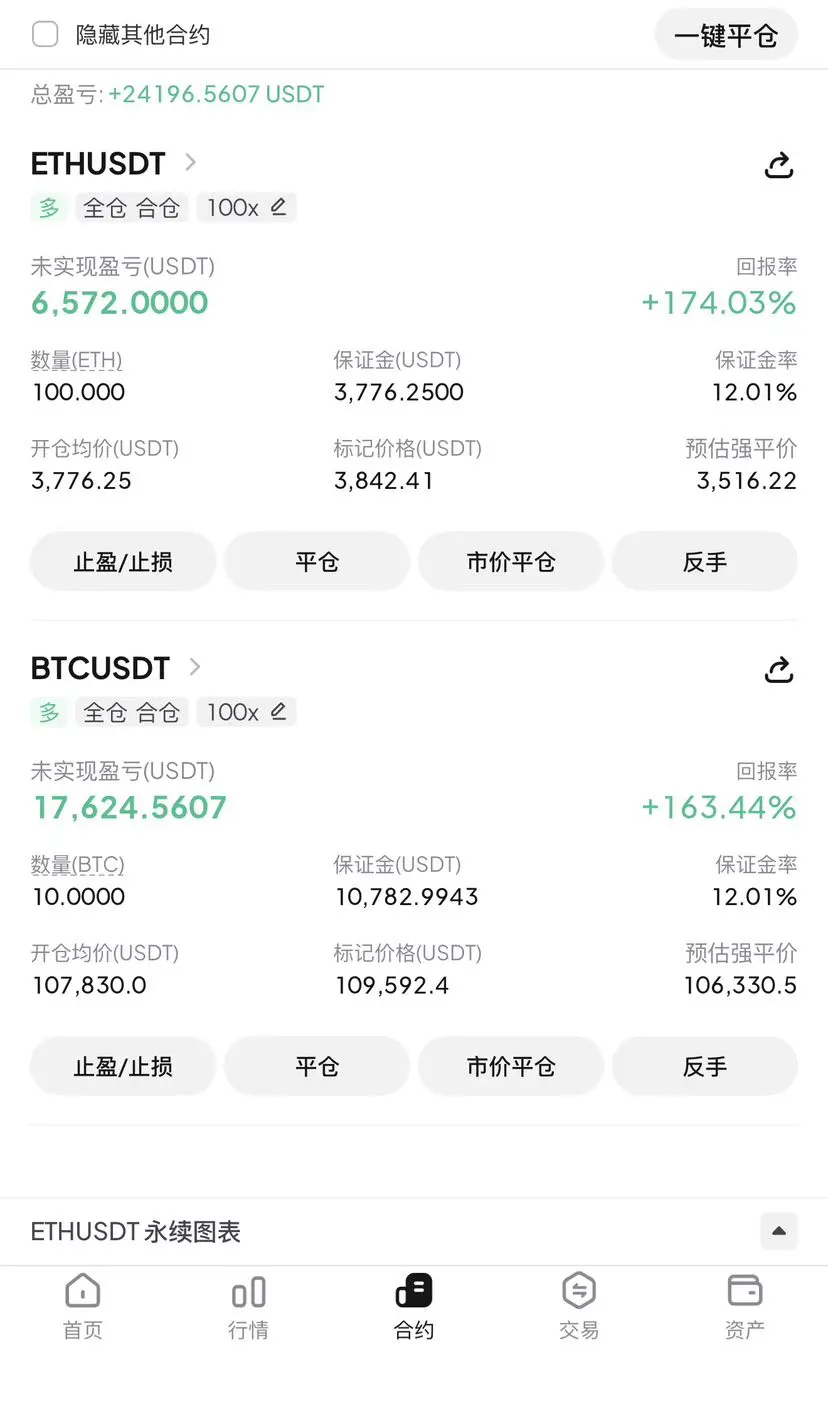The height and width of the screenshot is (1421, 828).
Task: Switch to the 行情 tab
Action: coord(248,1306)
